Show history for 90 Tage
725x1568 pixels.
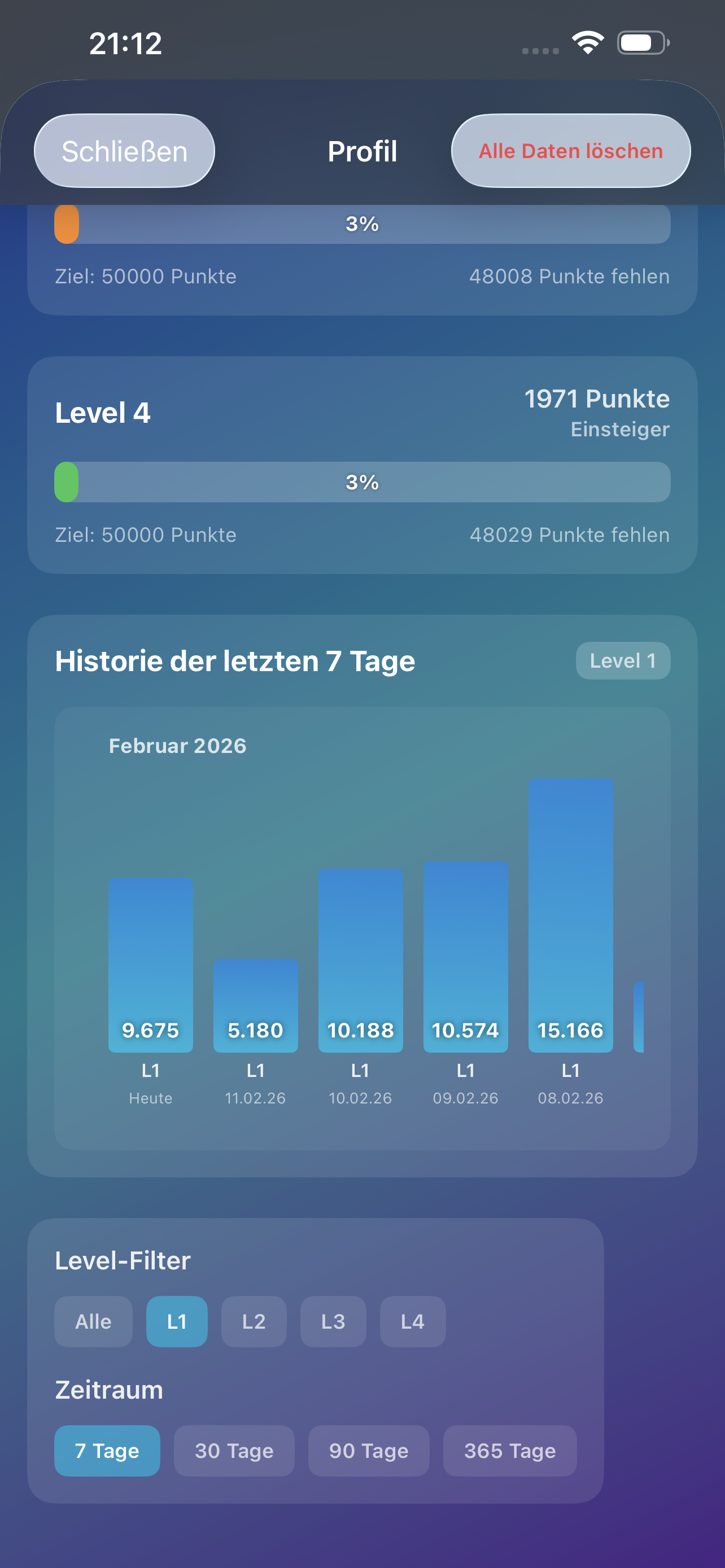(x=368, y=1451)
